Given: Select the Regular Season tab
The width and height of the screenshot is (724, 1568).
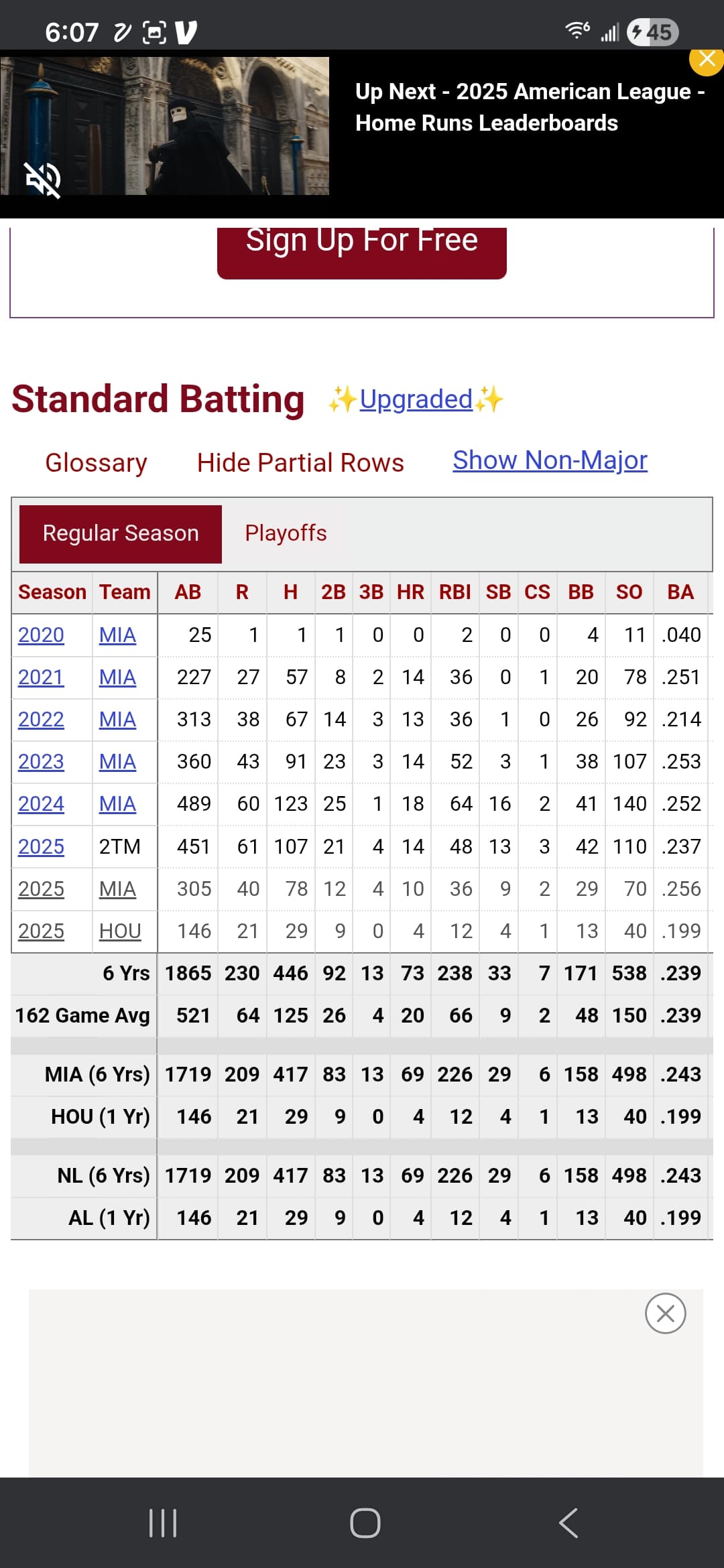Looking at the screenshot, I should pos(121,533).
